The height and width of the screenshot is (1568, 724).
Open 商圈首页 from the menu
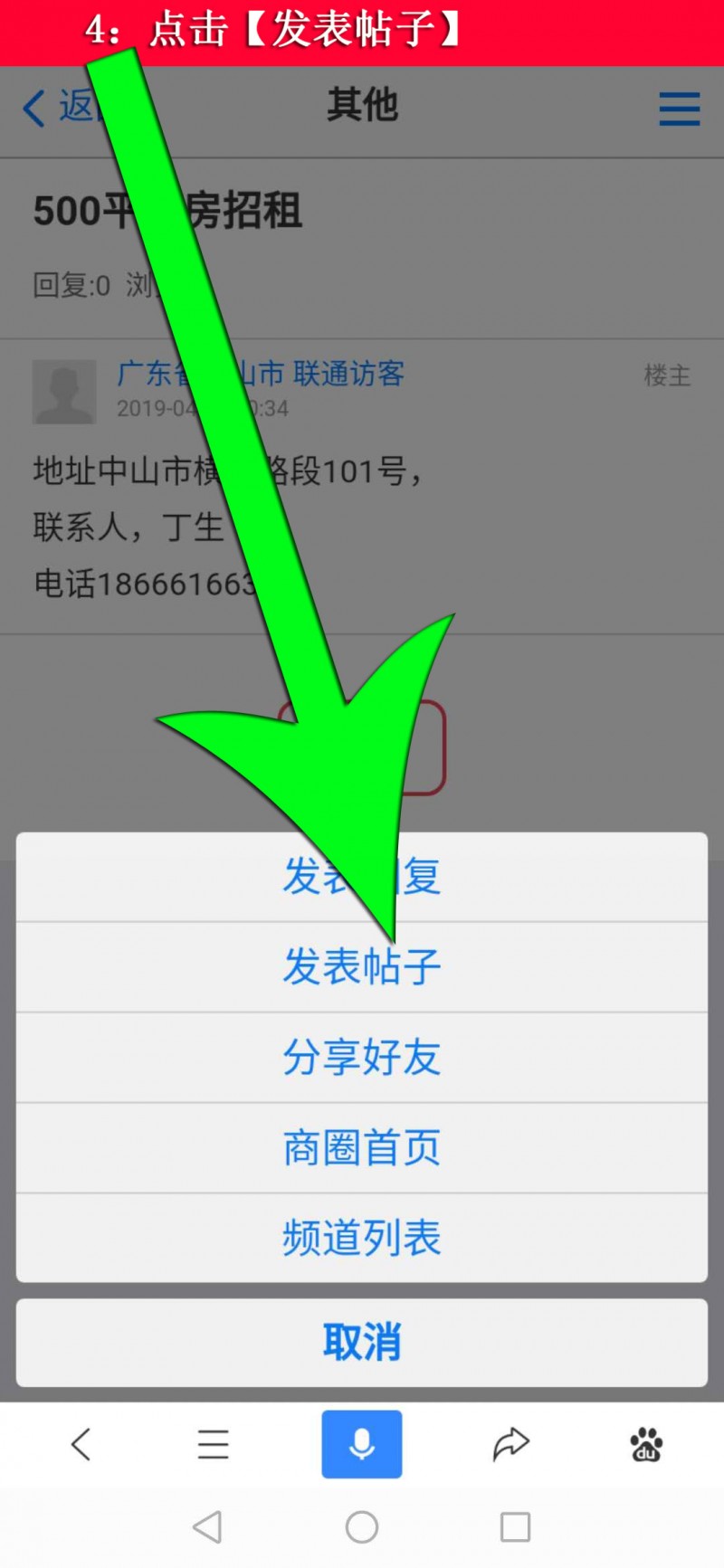[362, 1147]
